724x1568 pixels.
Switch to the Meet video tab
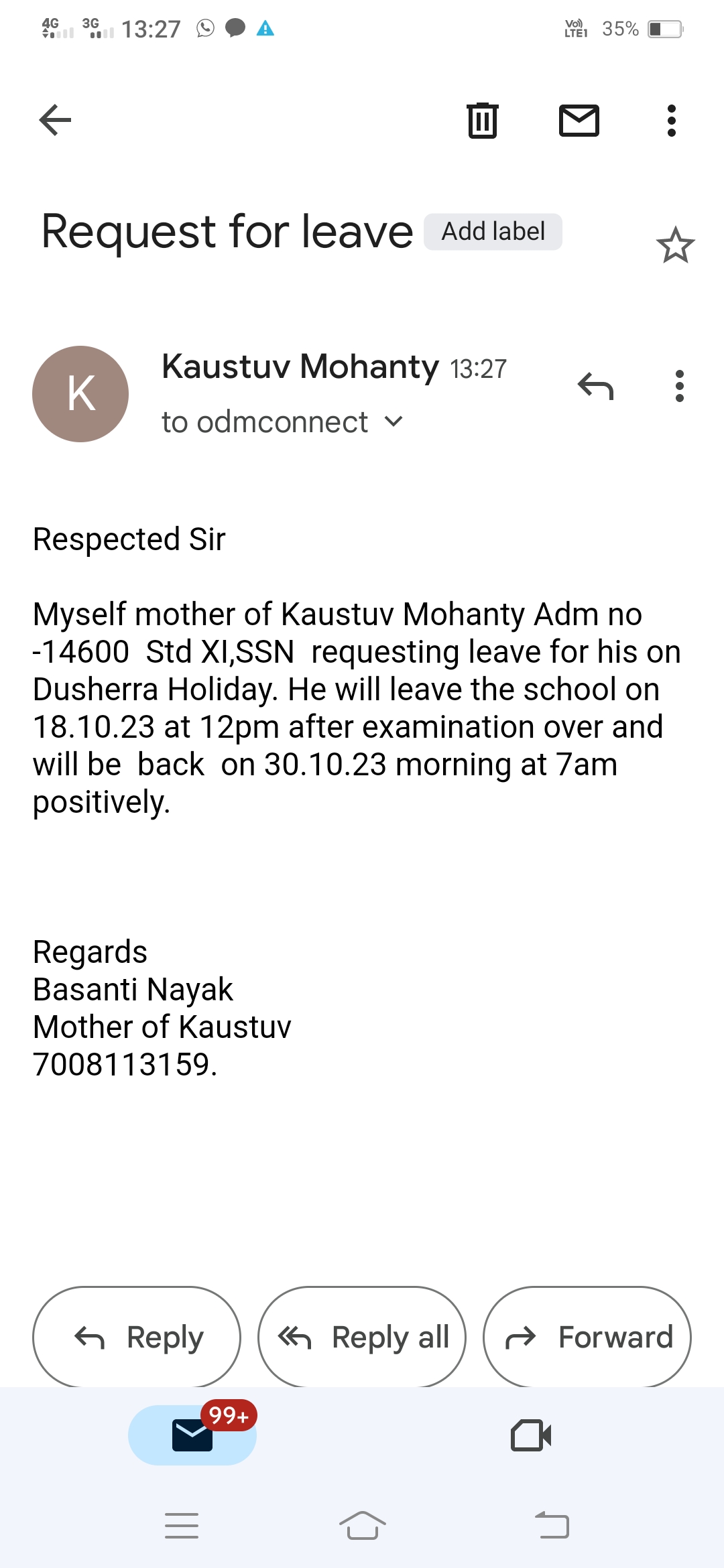pos(531,1435)
